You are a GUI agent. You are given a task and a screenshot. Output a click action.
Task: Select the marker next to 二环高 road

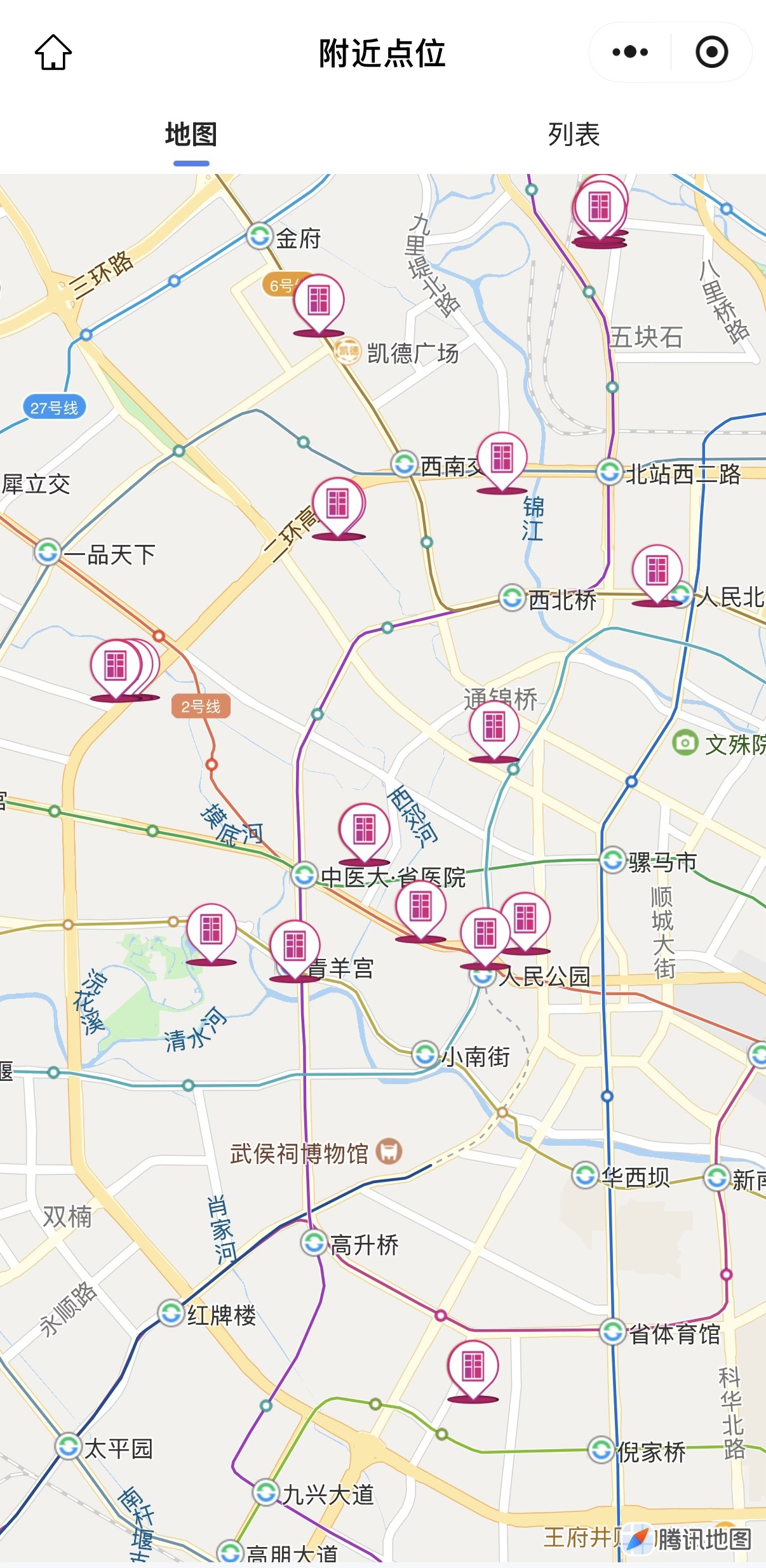(x=338, y=504)
